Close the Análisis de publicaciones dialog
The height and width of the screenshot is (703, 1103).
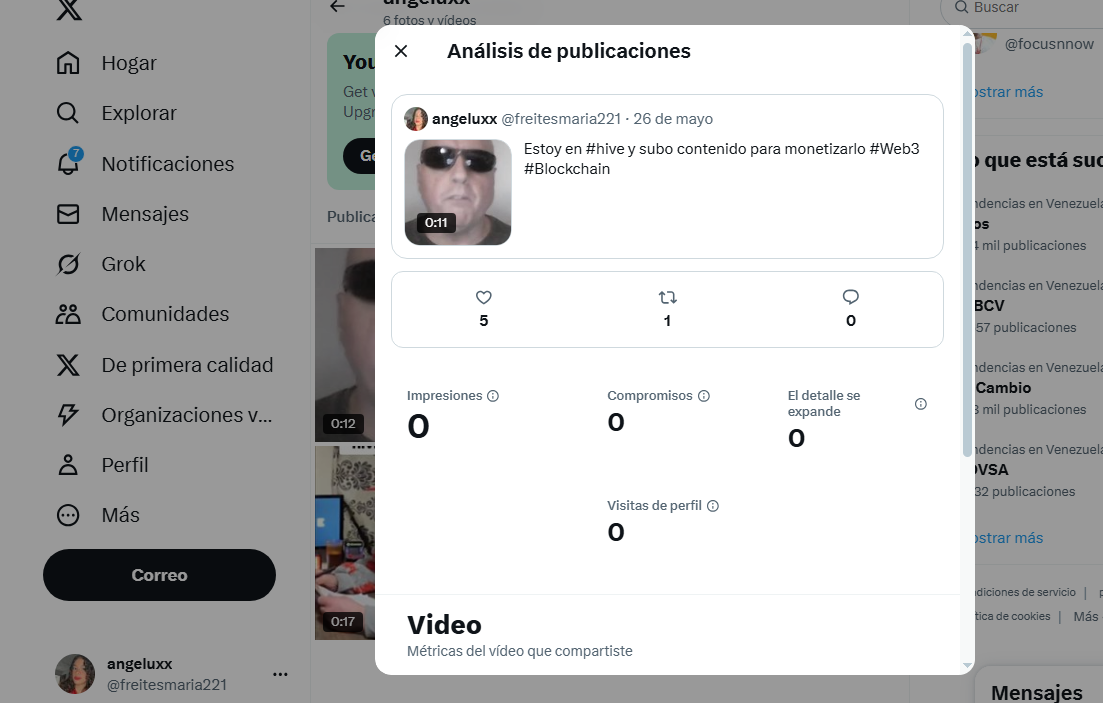tap(401, 51)
